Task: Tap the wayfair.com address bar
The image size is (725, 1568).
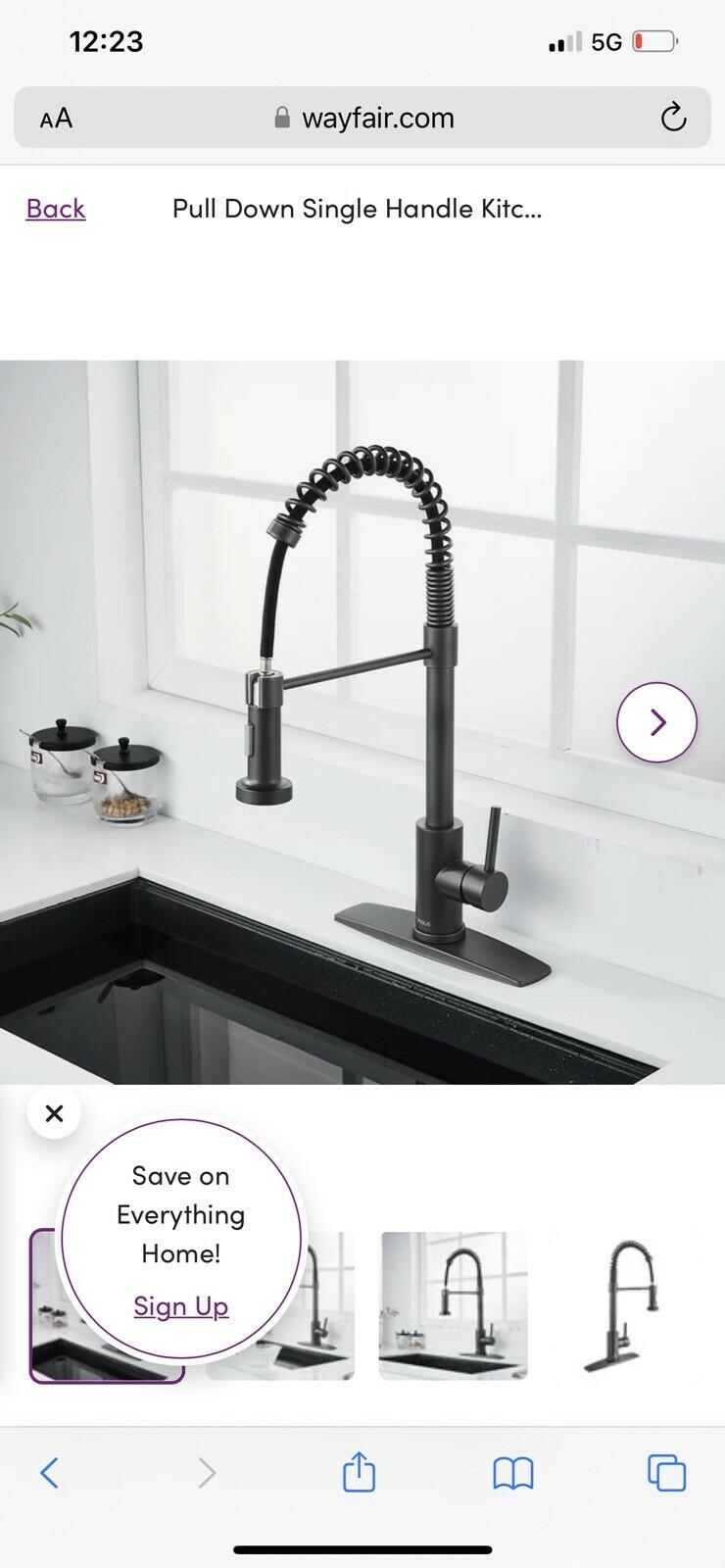Action: tap(362, 119)
